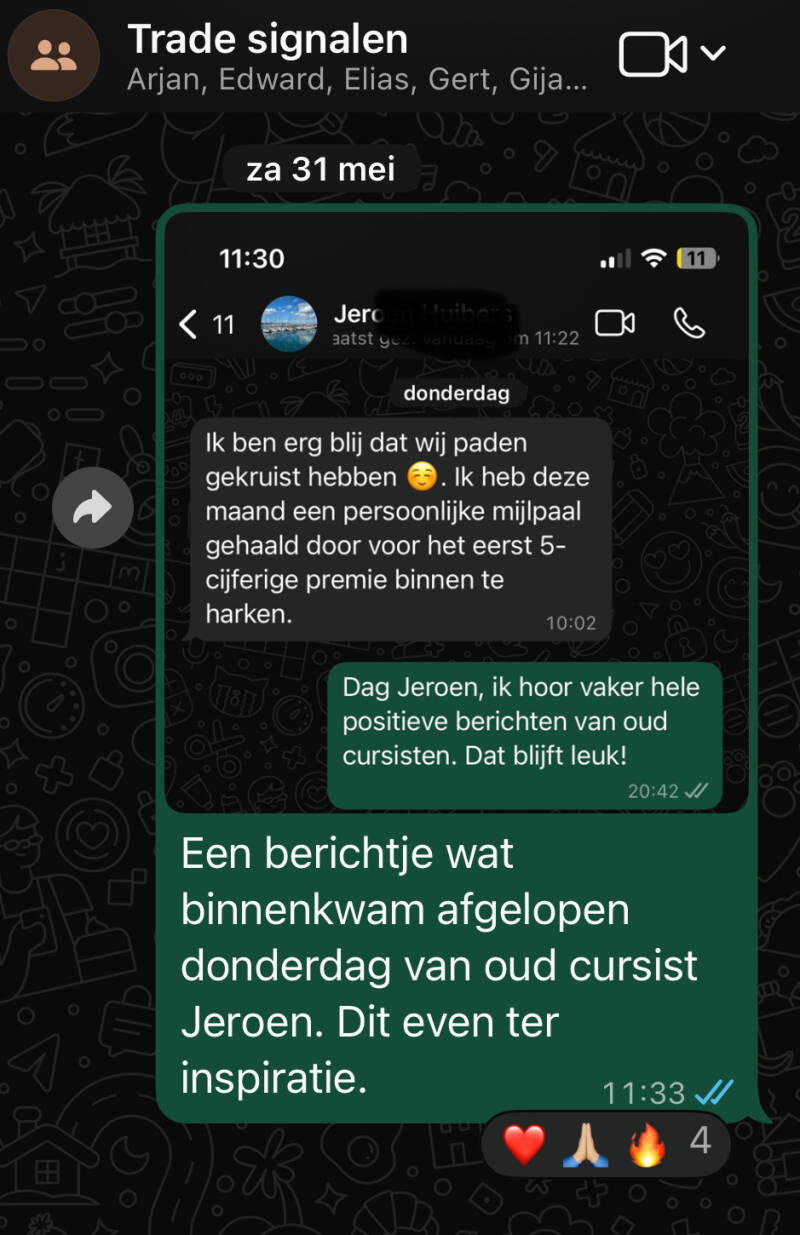Image resolution: width=800 pixels, height=1235 pixels.
Task: Forward the shared screenshot message
Action: click(x=93, y=508)
